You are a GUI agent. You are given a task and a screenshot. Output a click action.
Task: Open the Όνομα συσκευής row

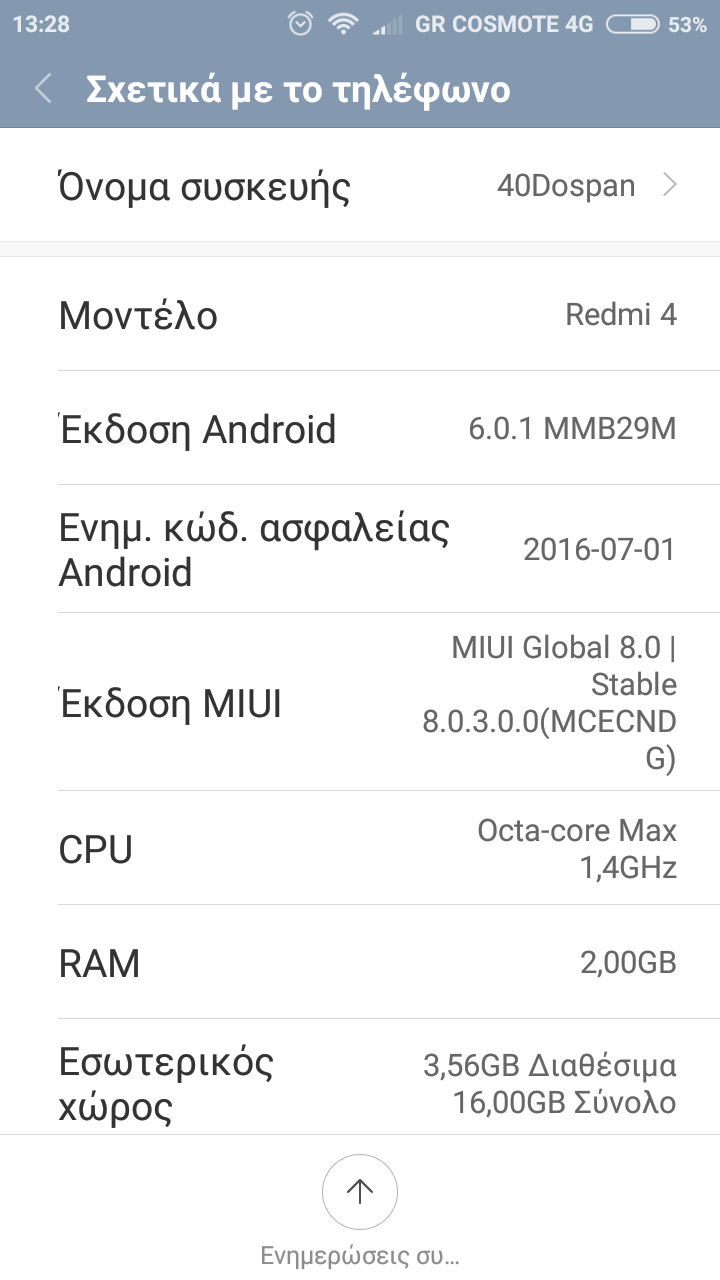click(360, 186)
